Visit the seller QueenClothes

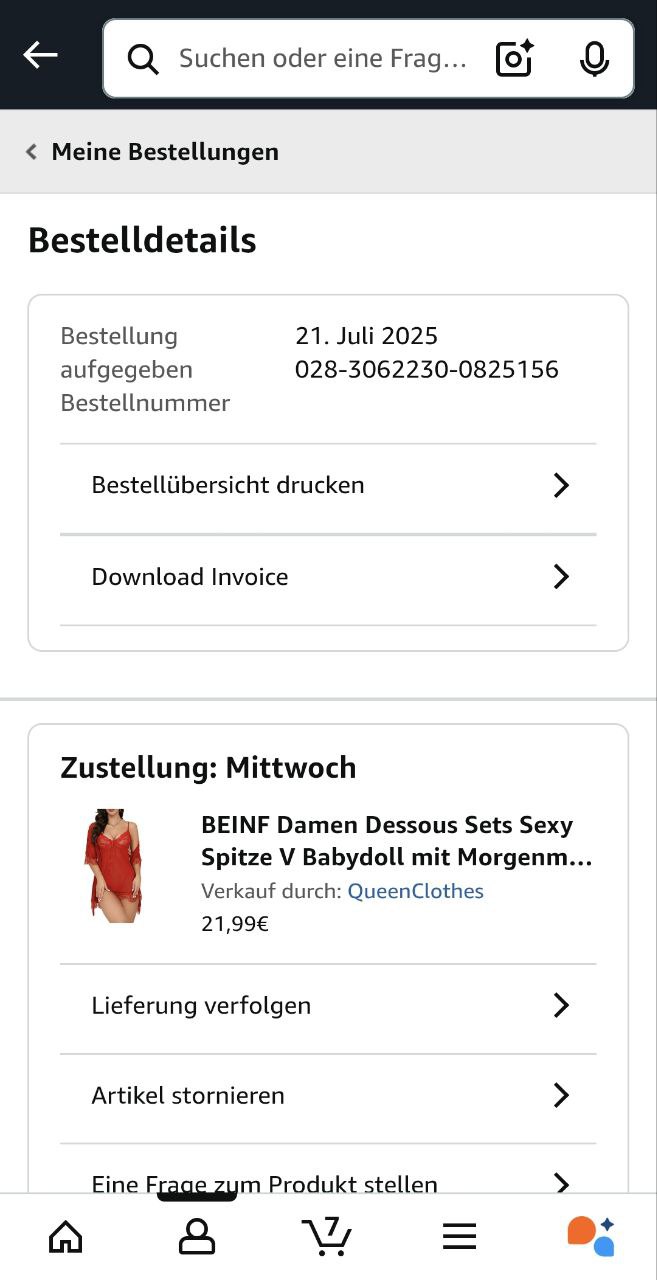click(x=415, y=891)
